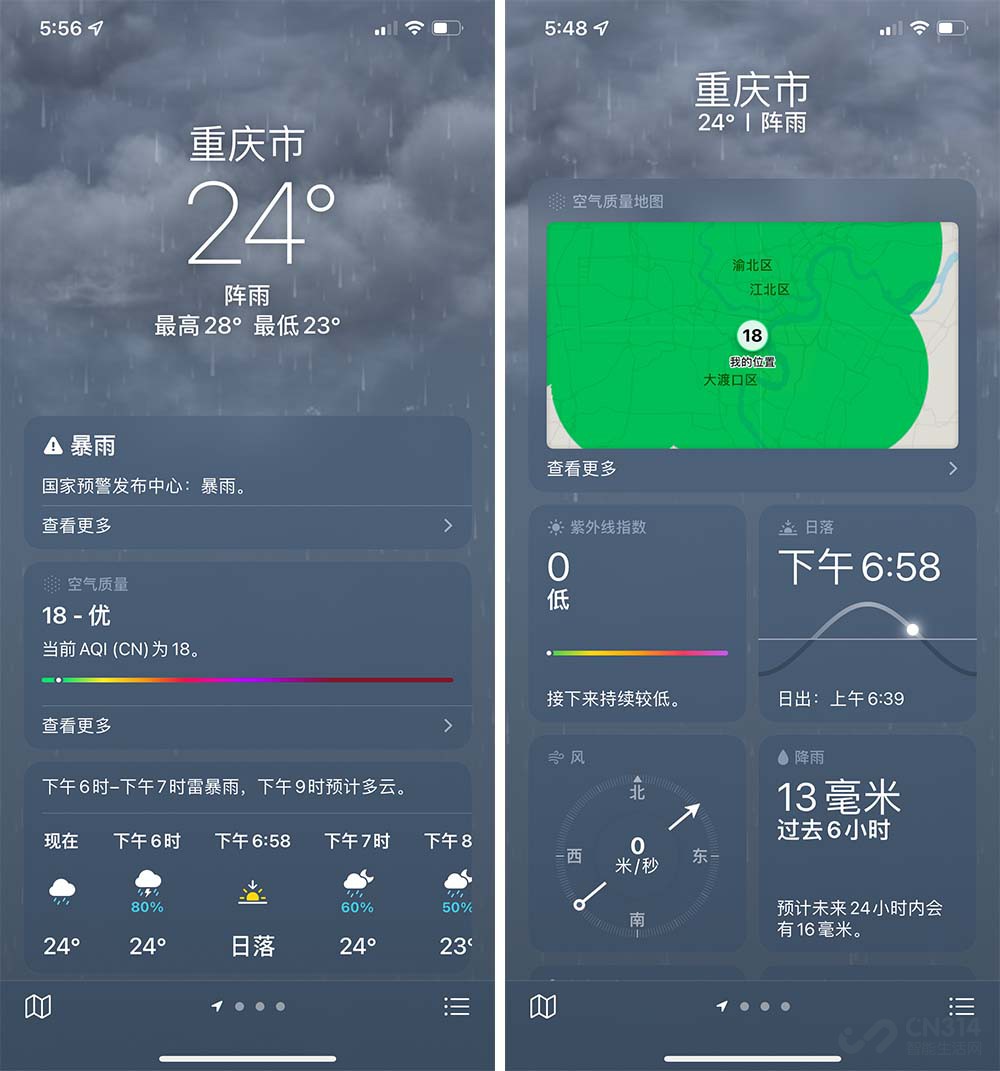Image resolution: width=1000 pixels, height=1071 pixels.
Task: Open 查看更多 under the 空气质量 AQI bar
Action: 247,726
